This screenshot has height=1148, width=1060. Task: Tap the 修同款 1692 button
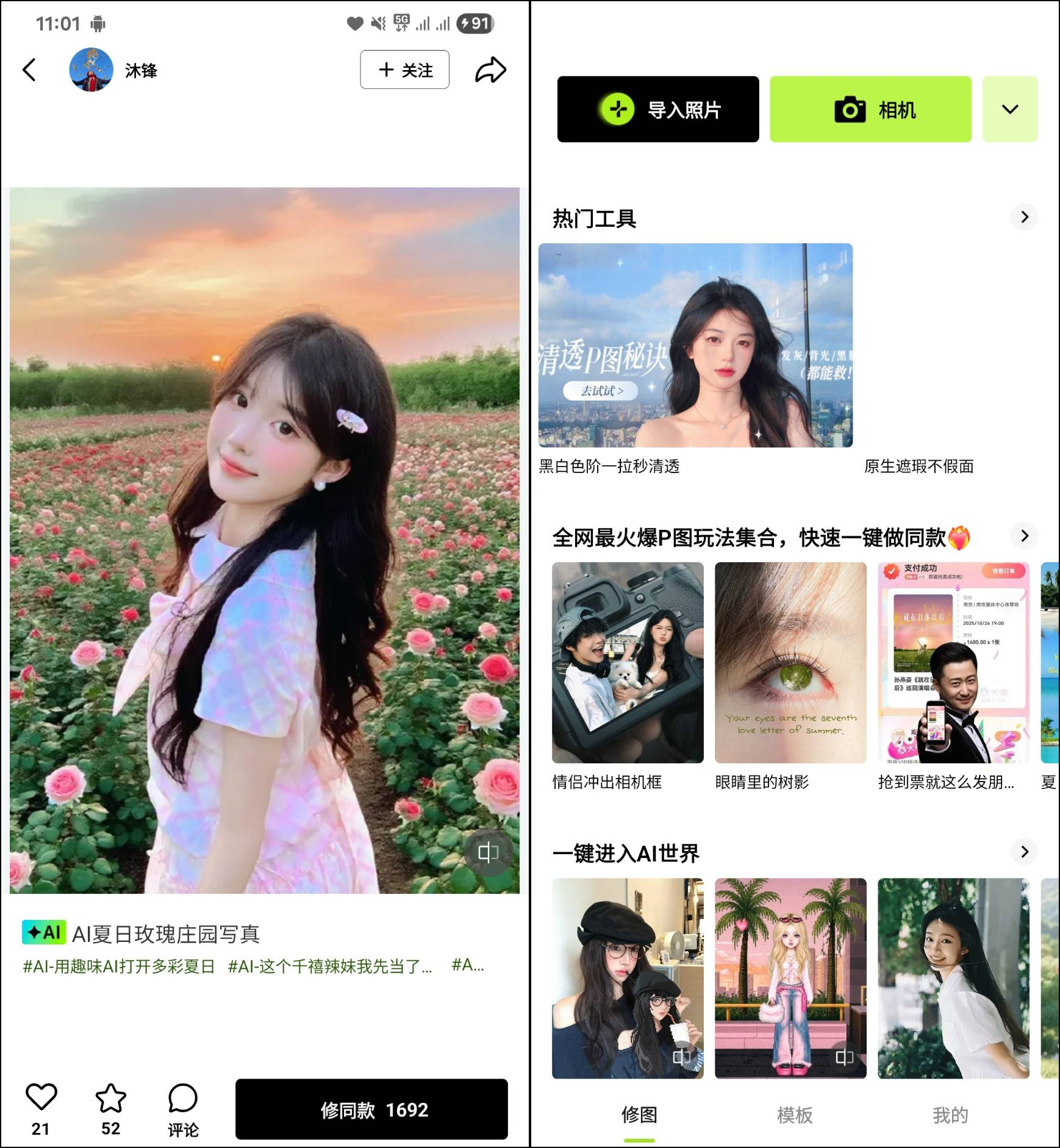click(371, 1109)
